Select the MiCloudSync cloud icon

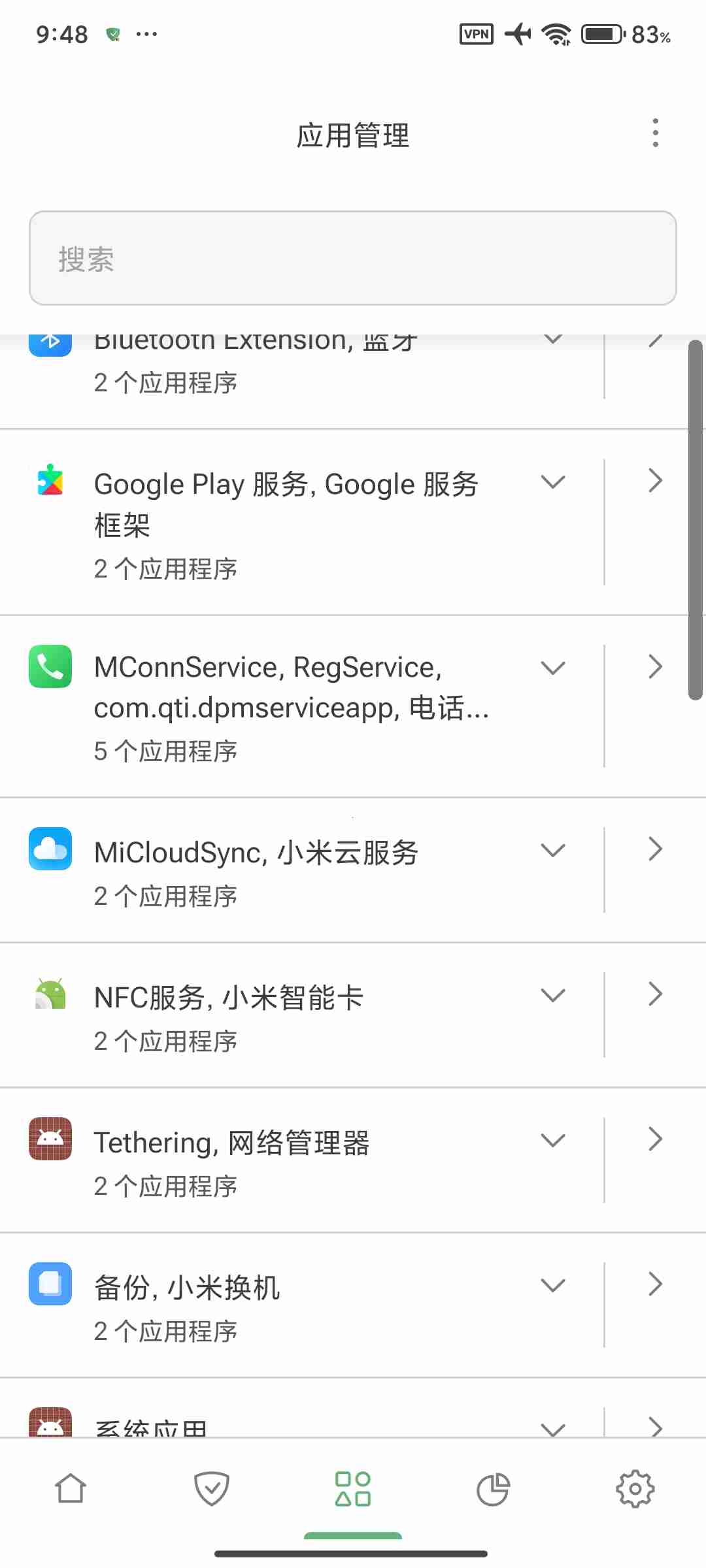50,851
